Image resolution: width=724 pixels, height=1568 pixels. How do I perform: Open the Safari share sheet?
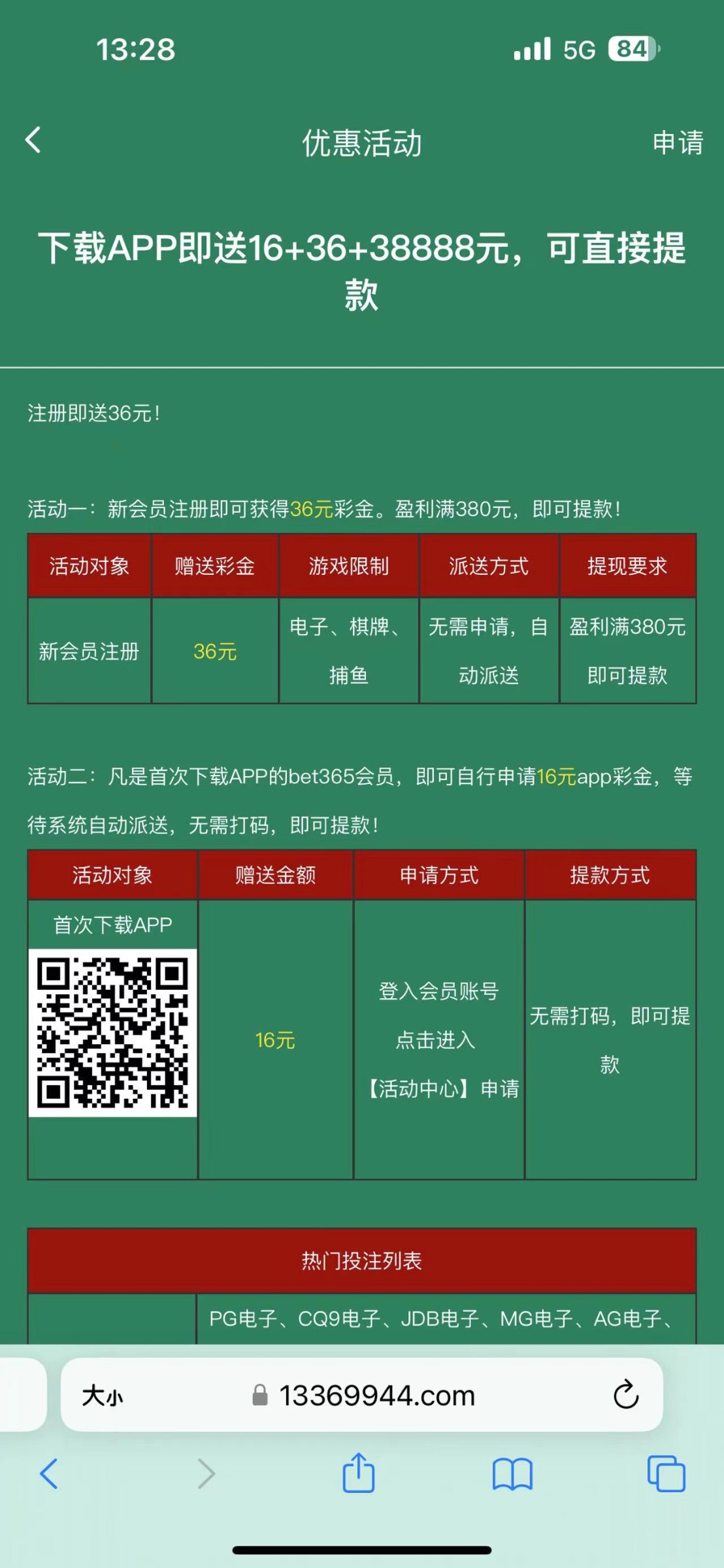coord(359,1473)
